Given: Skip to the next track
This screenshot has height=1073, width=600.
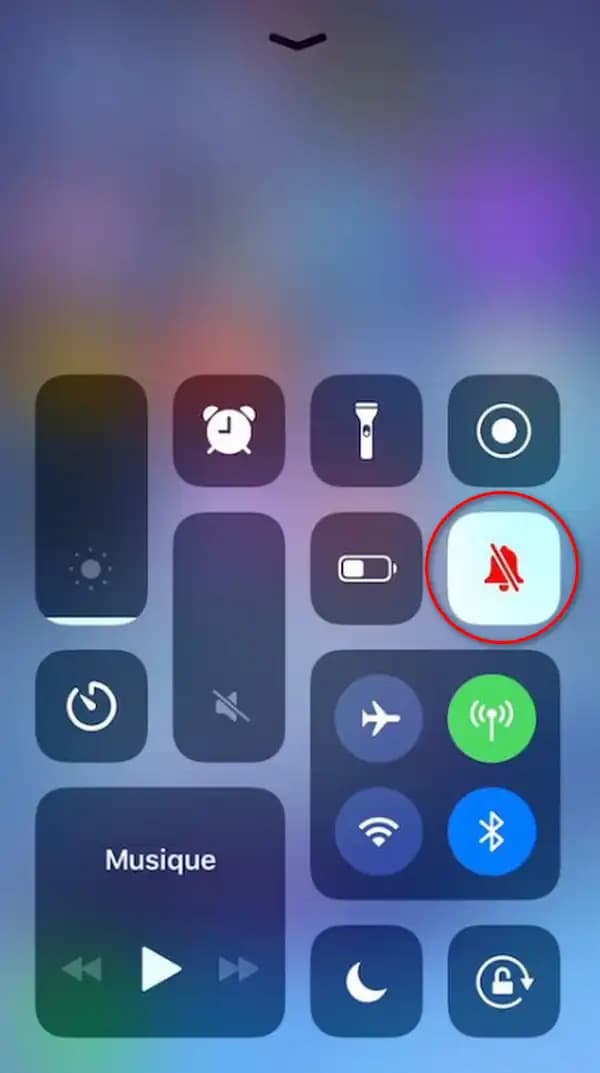Looking at the screenshot, I should (x=239, y=969).
